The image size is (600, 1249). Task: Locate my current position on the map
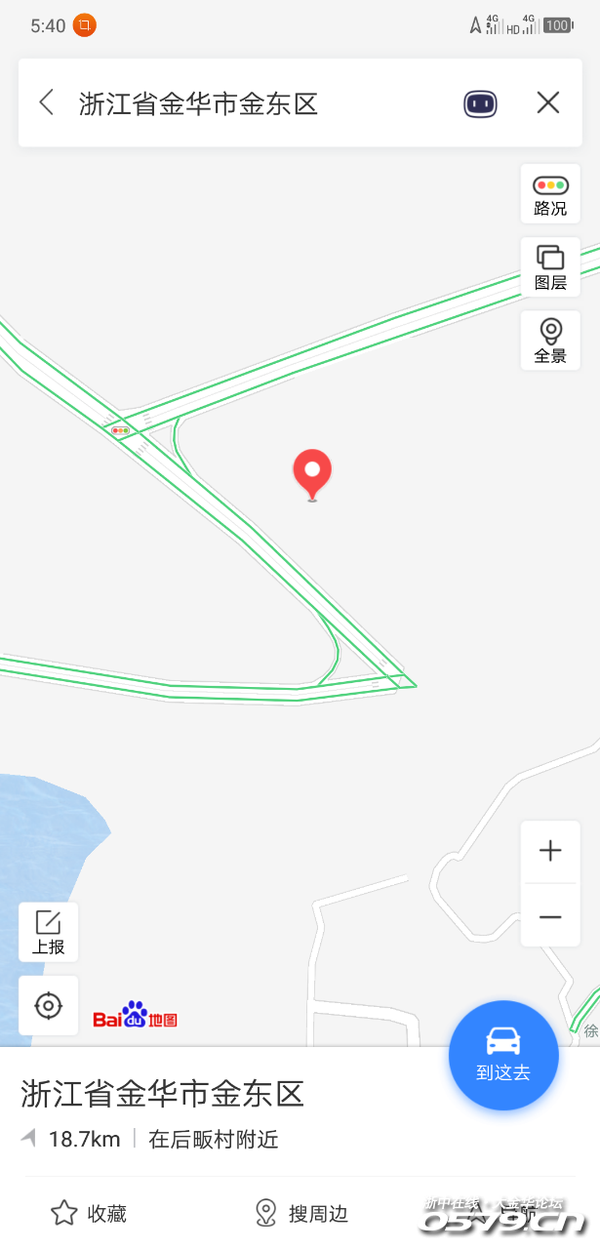tap(48, 1005)
